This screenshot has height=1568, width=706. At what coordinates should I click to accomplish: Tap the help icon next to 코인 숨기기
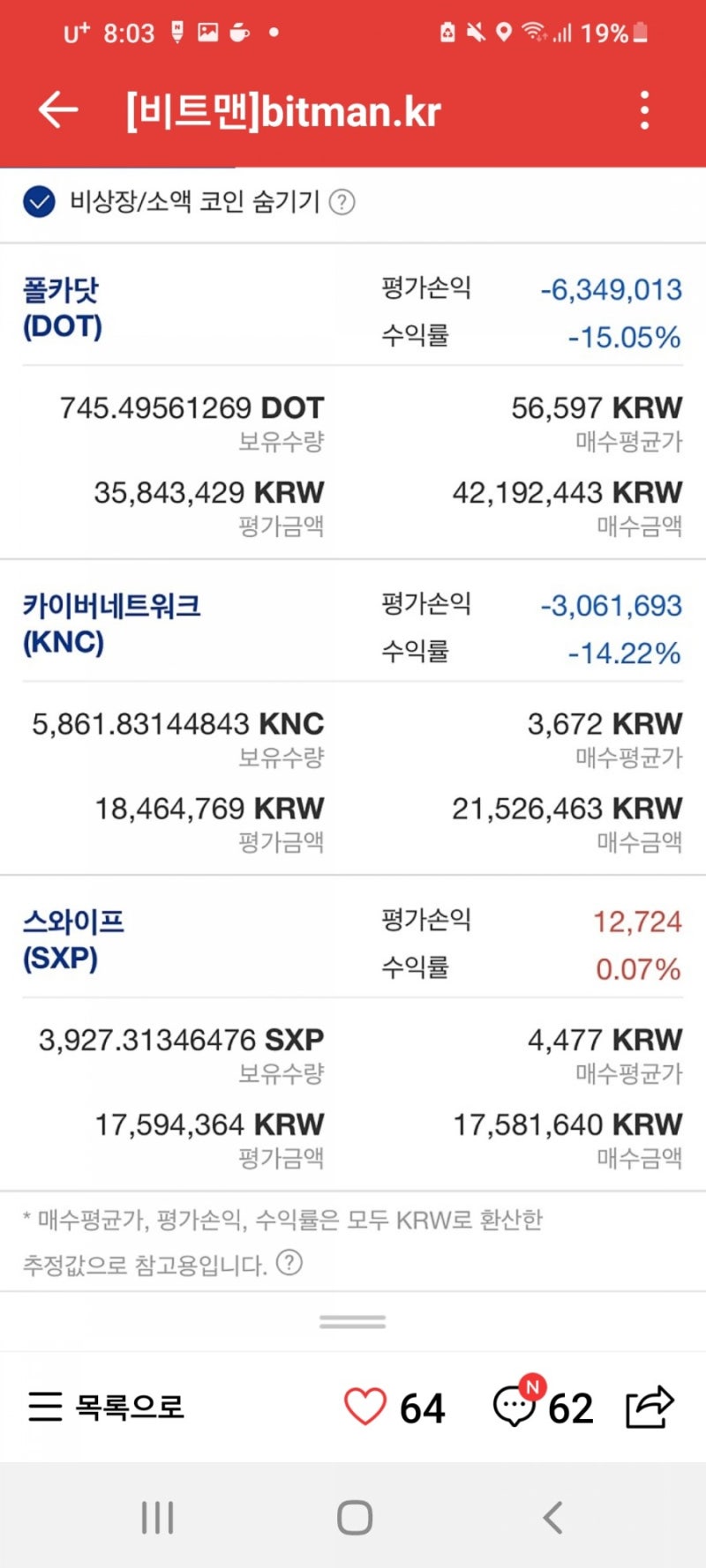coord(343,202)
